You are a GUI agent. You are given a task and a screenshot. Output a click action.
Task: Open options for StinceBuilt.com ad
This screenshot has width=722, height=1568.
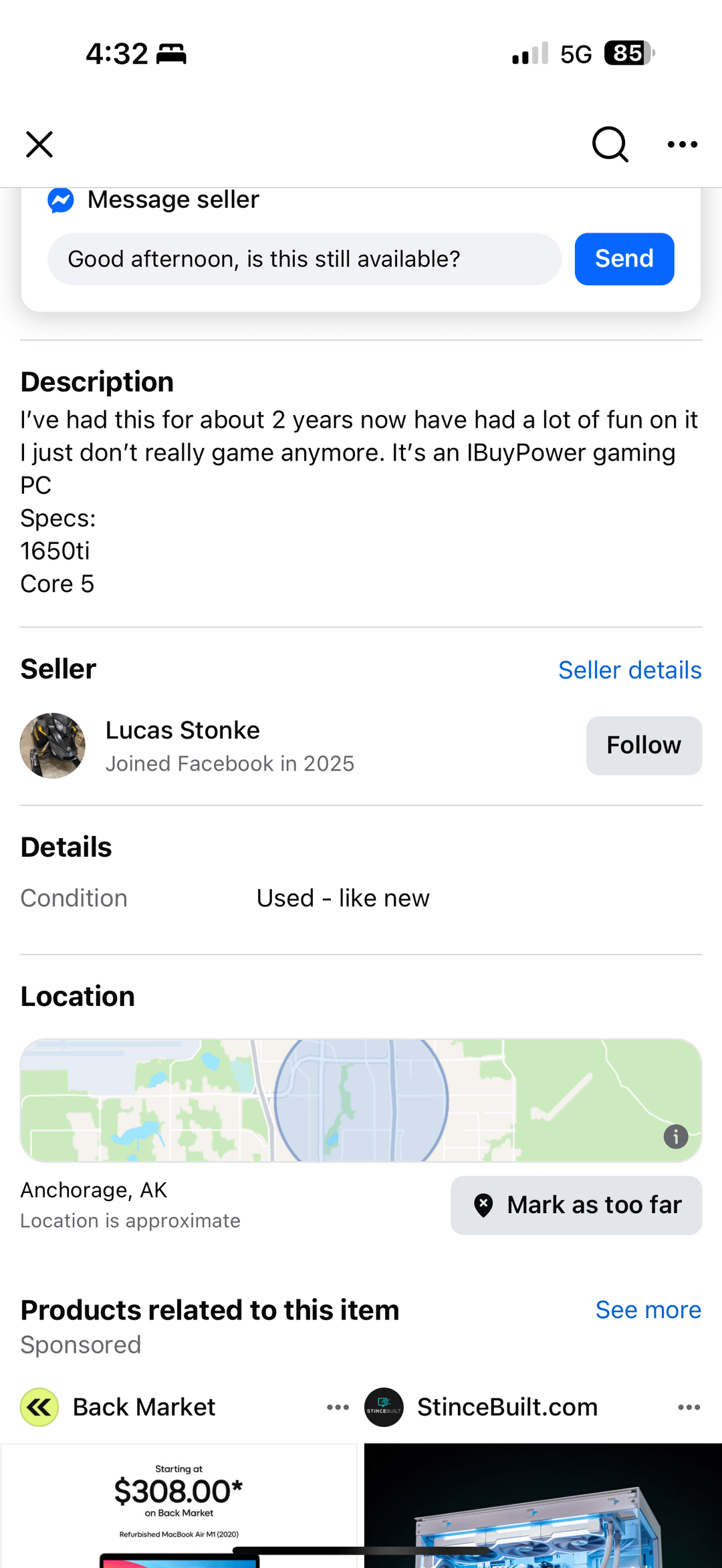(x=689, y=1407)
